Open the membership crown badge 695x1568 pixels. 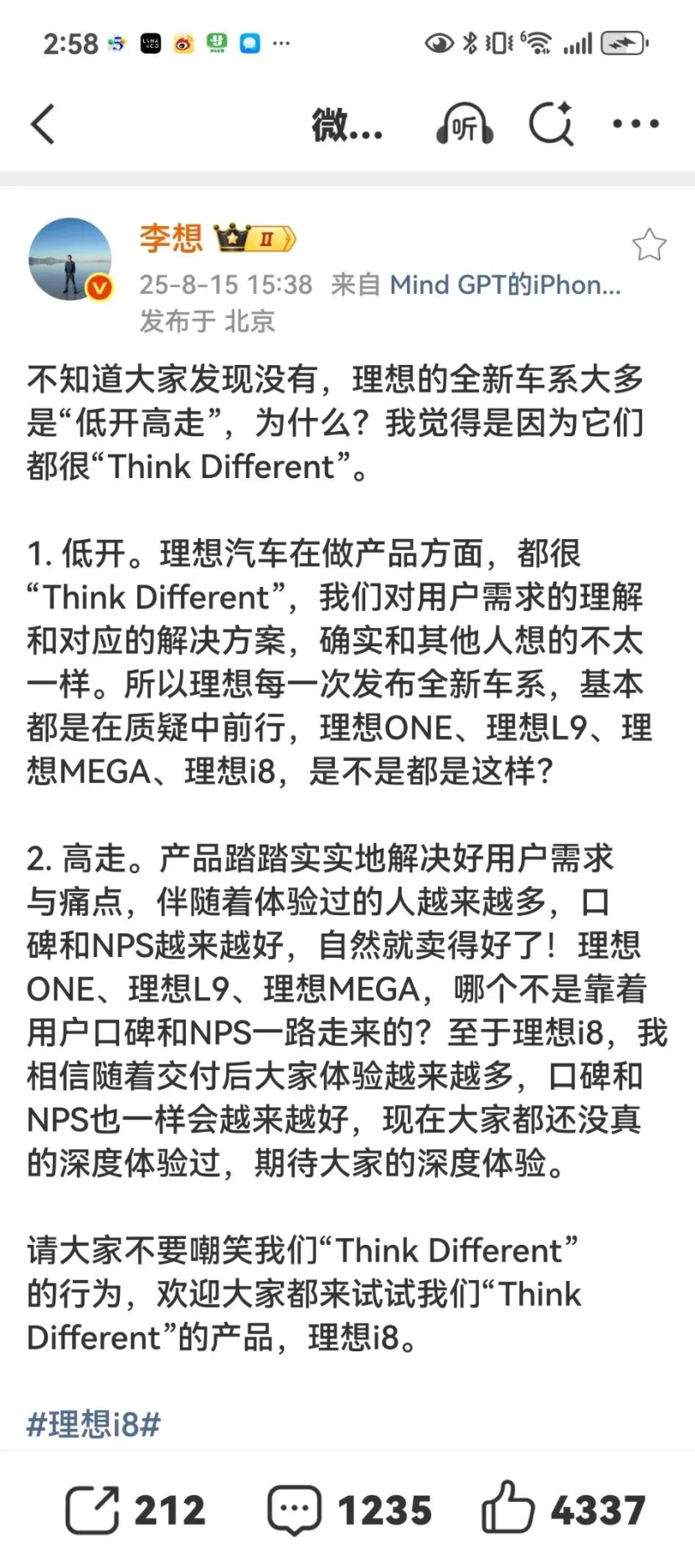coord(255,239)
